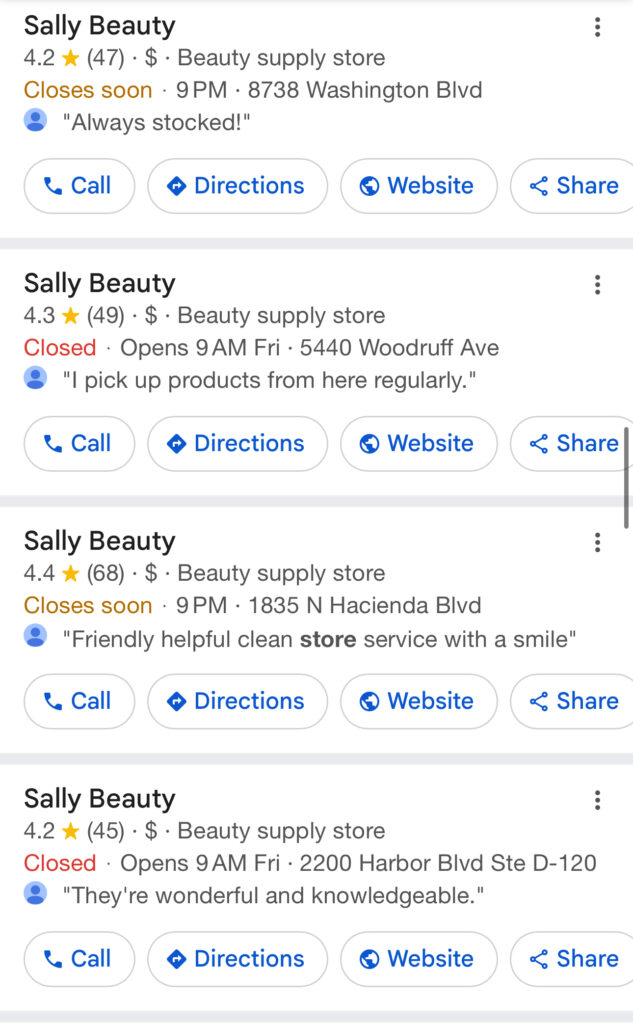Visit website of N Hacienda Blvd store
Image resolution: width=633 pixels, height=1024 pixels.
click(x=418, y=702)
